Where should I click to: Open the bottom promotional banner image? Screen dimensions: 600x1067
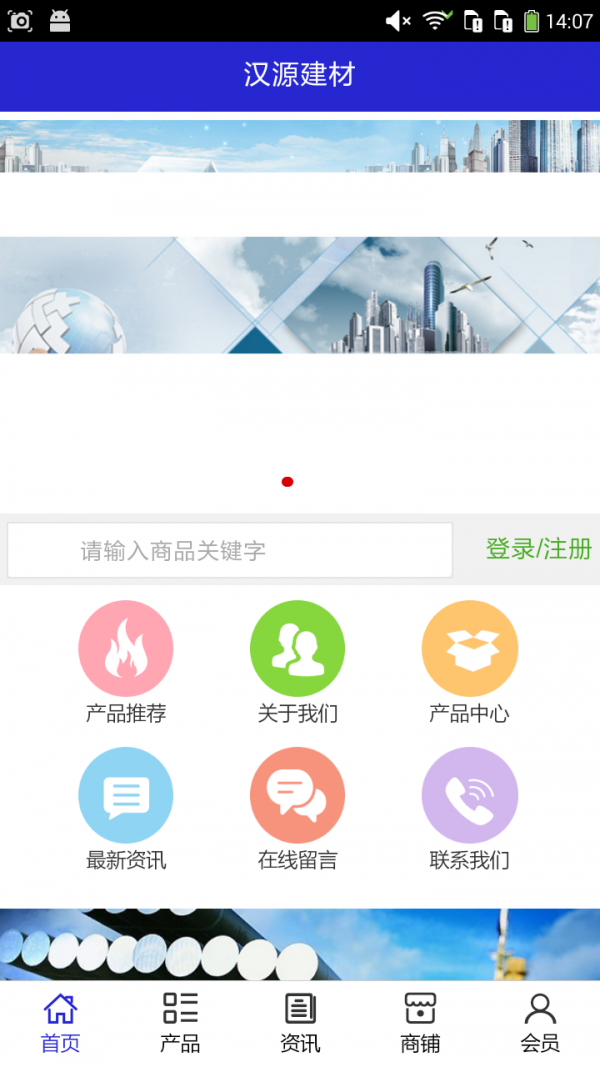pyautogui.click(x=300, y=944)
